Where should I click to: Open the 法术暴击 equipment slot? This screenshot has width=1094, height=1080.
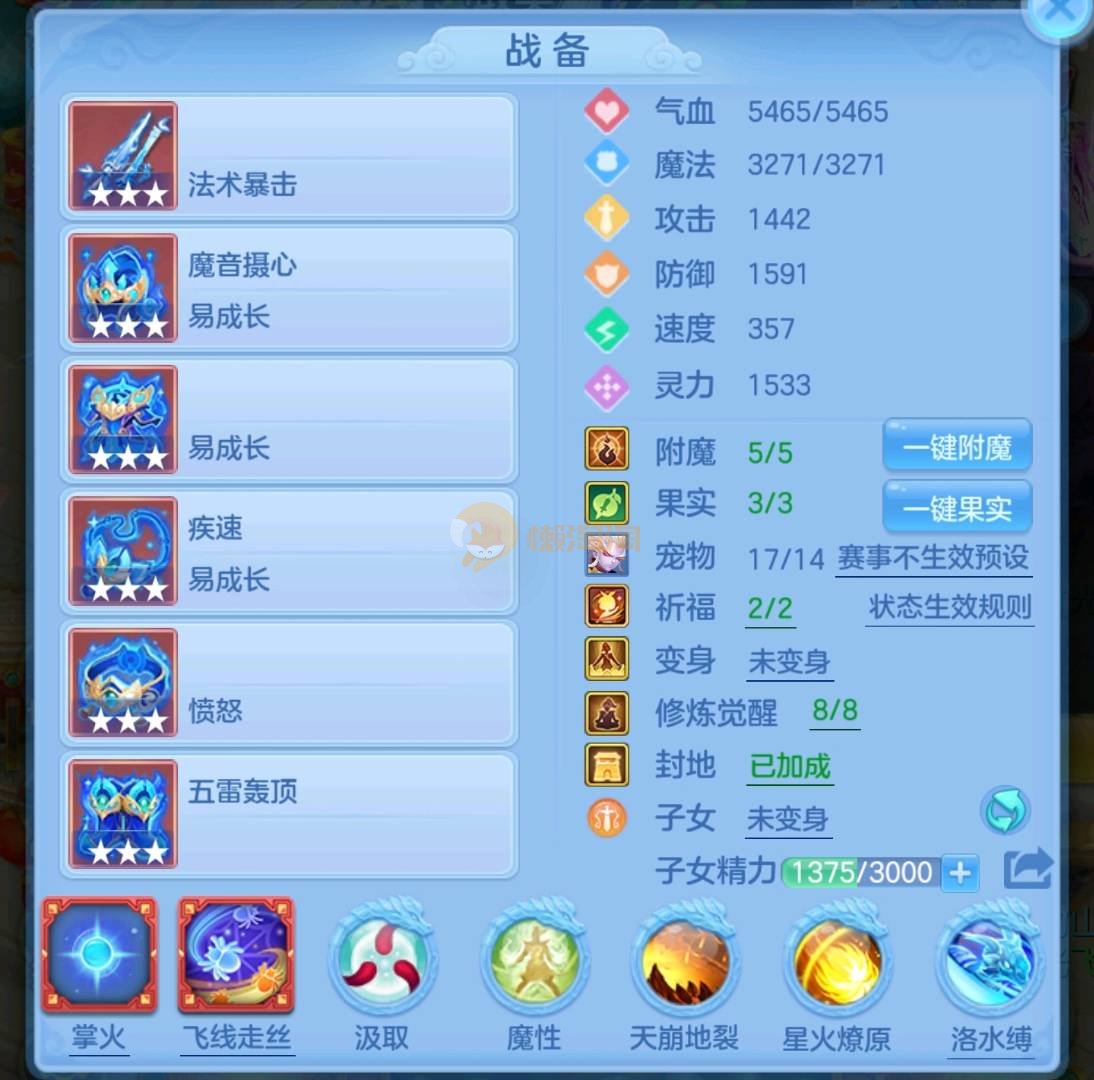point(288,157)
